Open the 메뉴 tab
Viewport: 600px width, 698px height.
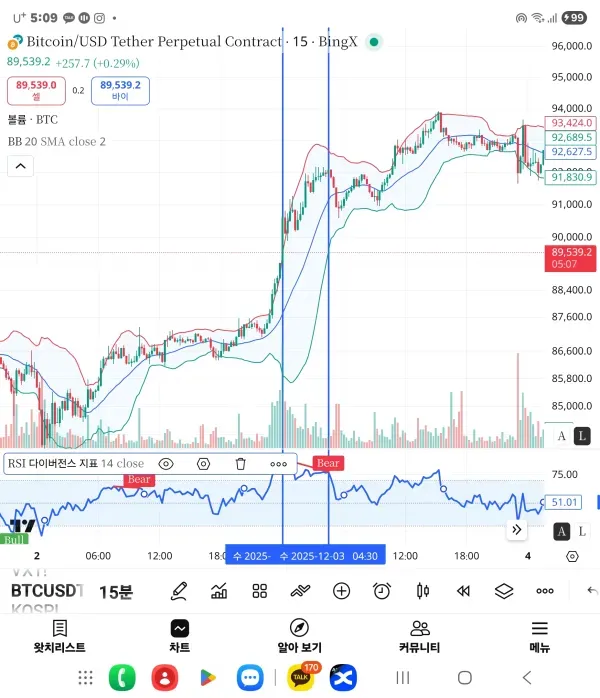(x=540, y=636)
